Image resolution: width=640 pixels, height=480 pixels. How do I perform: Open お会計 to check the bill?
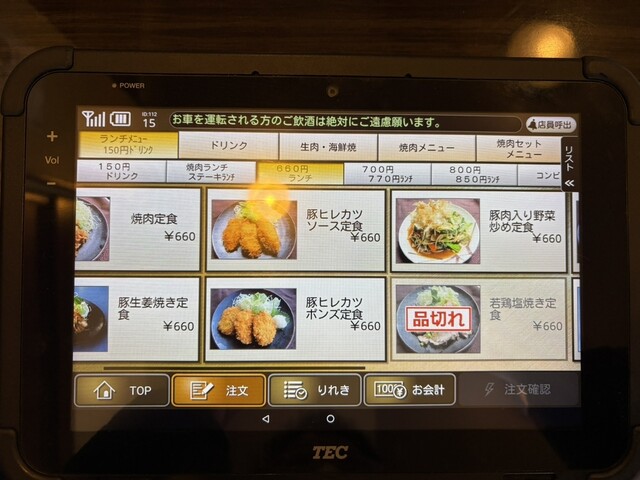point(409,390)
